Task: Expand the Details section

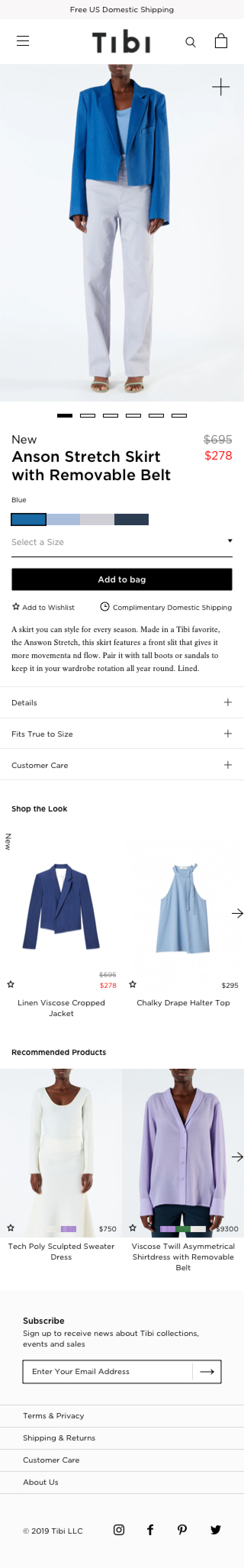Action: pyautogui.click(x=122, y=702)
